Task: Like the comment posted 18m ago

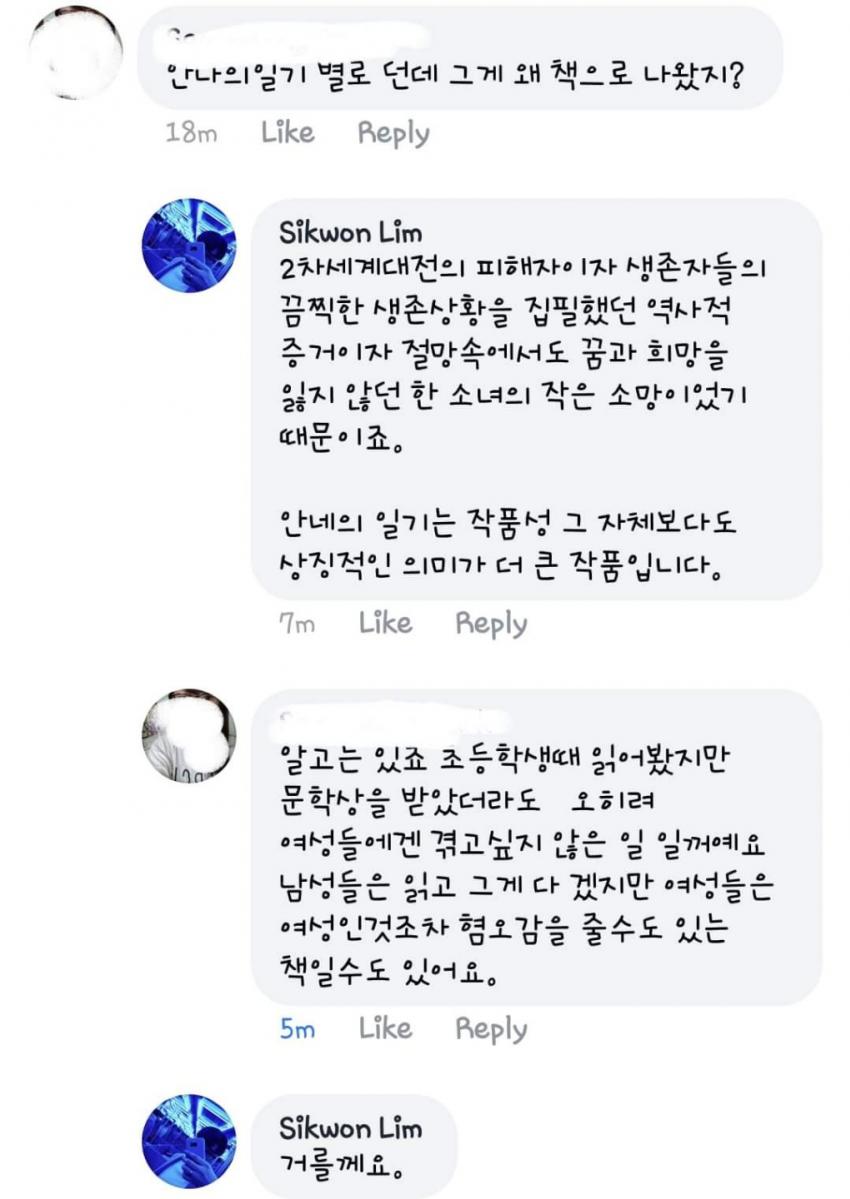Action: tap(287, 133)
